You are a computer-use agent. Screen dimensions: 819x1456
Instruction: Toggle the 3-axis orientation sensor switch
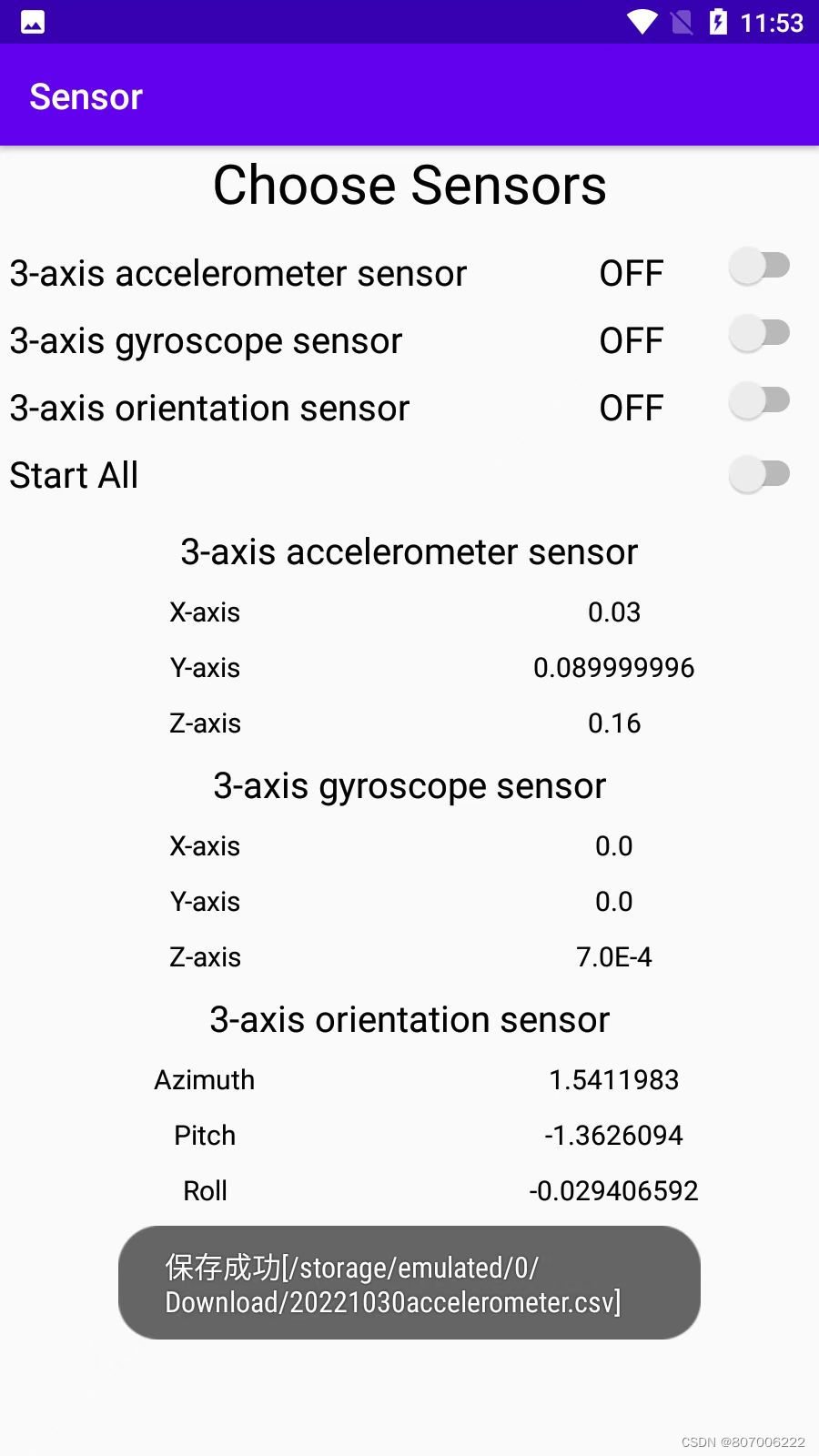pos(759,401)
